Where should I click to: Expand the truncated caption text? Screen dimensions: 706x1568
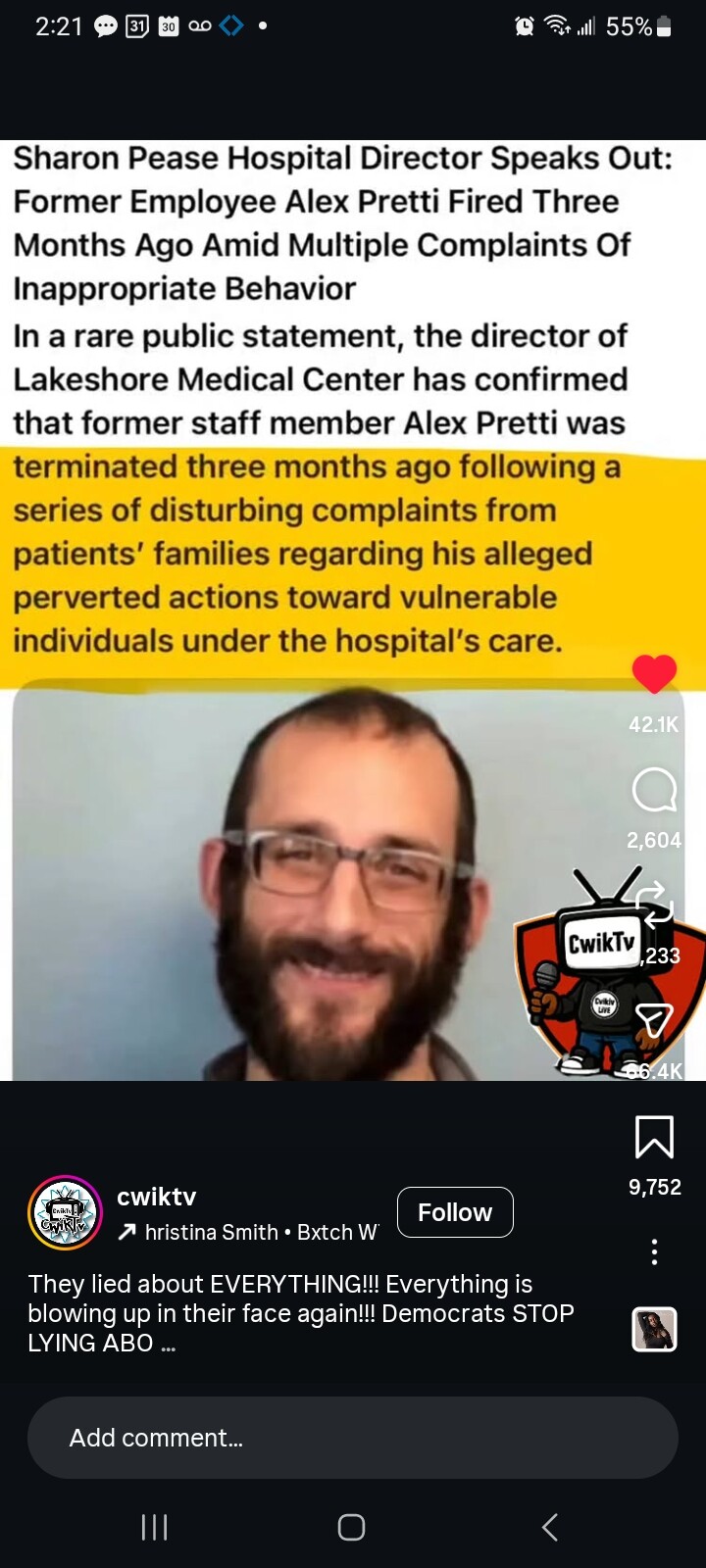coord(167,1344)
